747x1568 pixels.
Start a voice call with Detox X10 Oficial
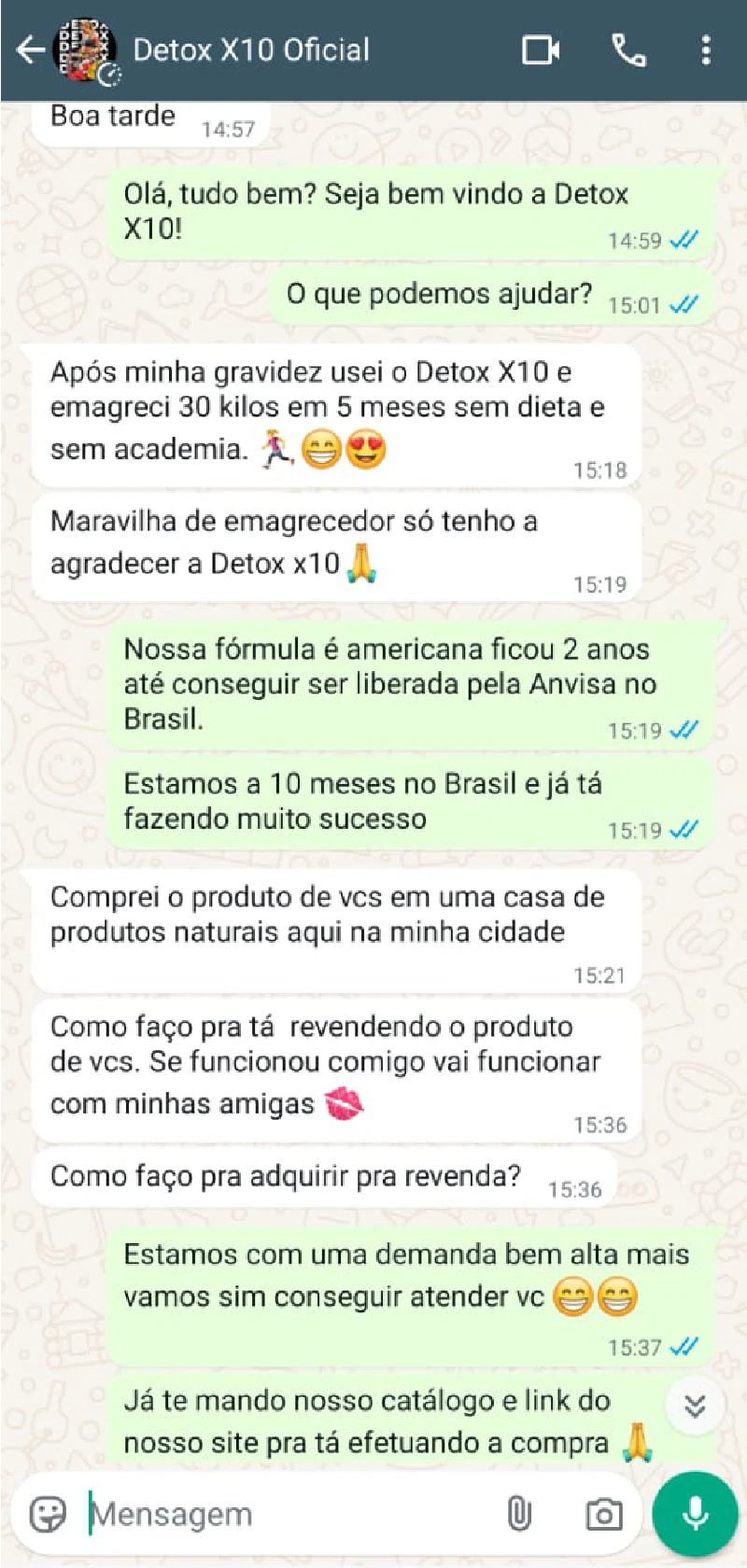(x=628, y=49)
